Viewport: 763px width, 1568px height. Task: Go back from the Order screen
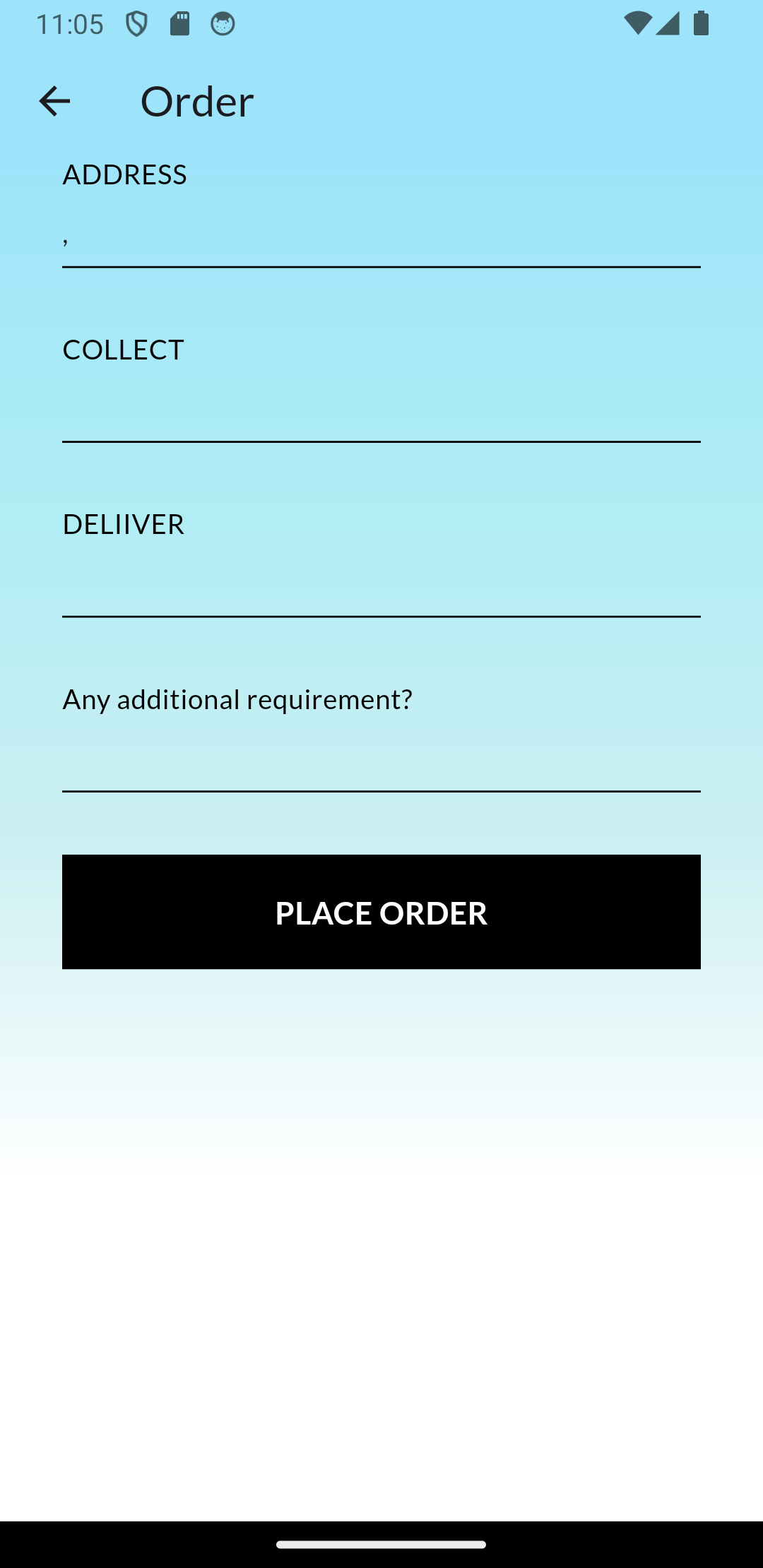point(54,101)
